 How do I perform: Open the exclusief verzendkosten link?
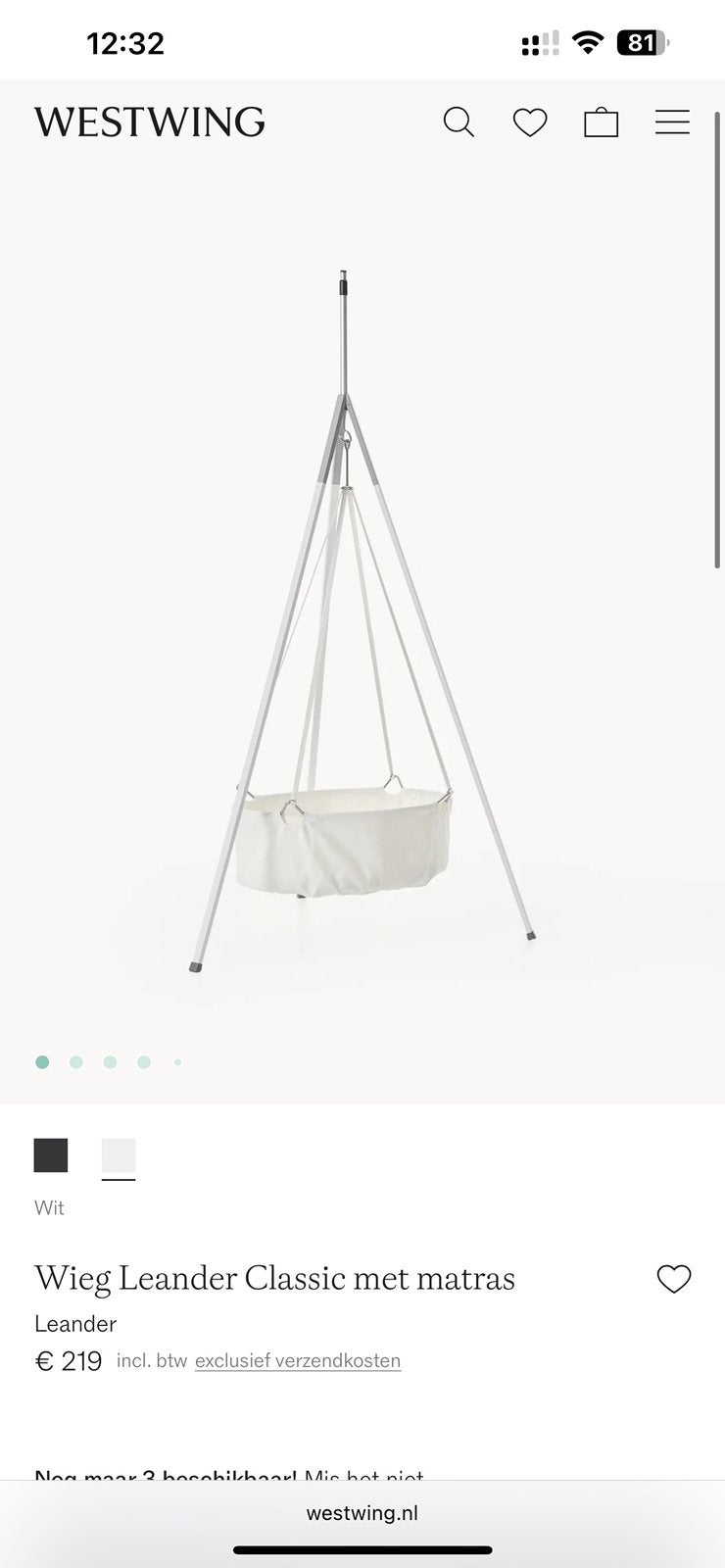tap(298, 1360)
